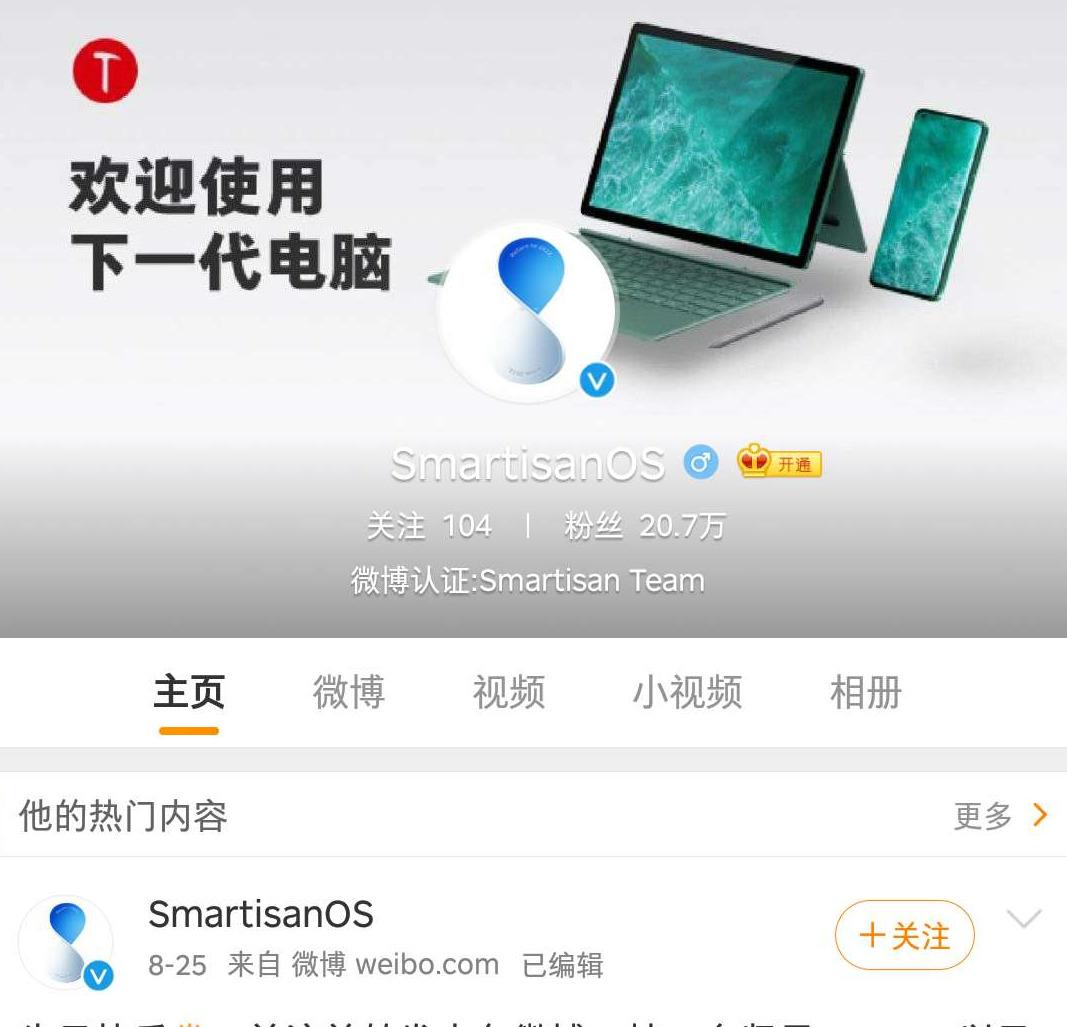View the 粉丝 20.7万 followers list
The height and width of the screenshot is (1027, 1067).
pyautogui.click(x=645, y=525)
